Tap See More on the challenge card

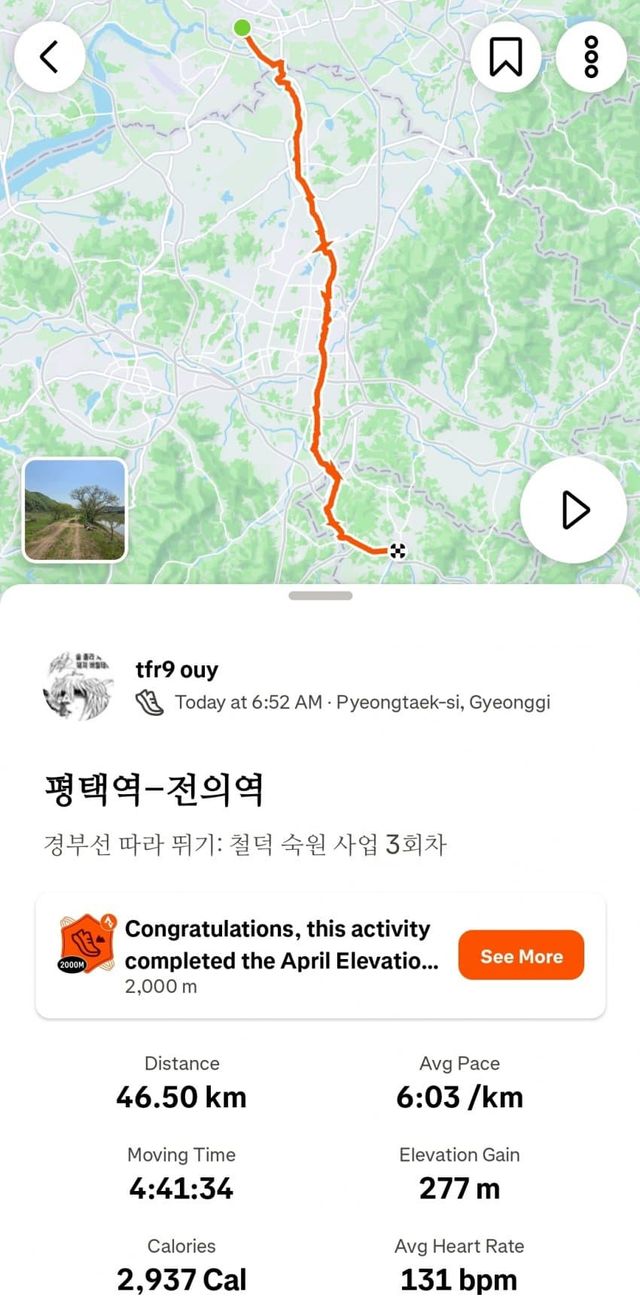521,956
